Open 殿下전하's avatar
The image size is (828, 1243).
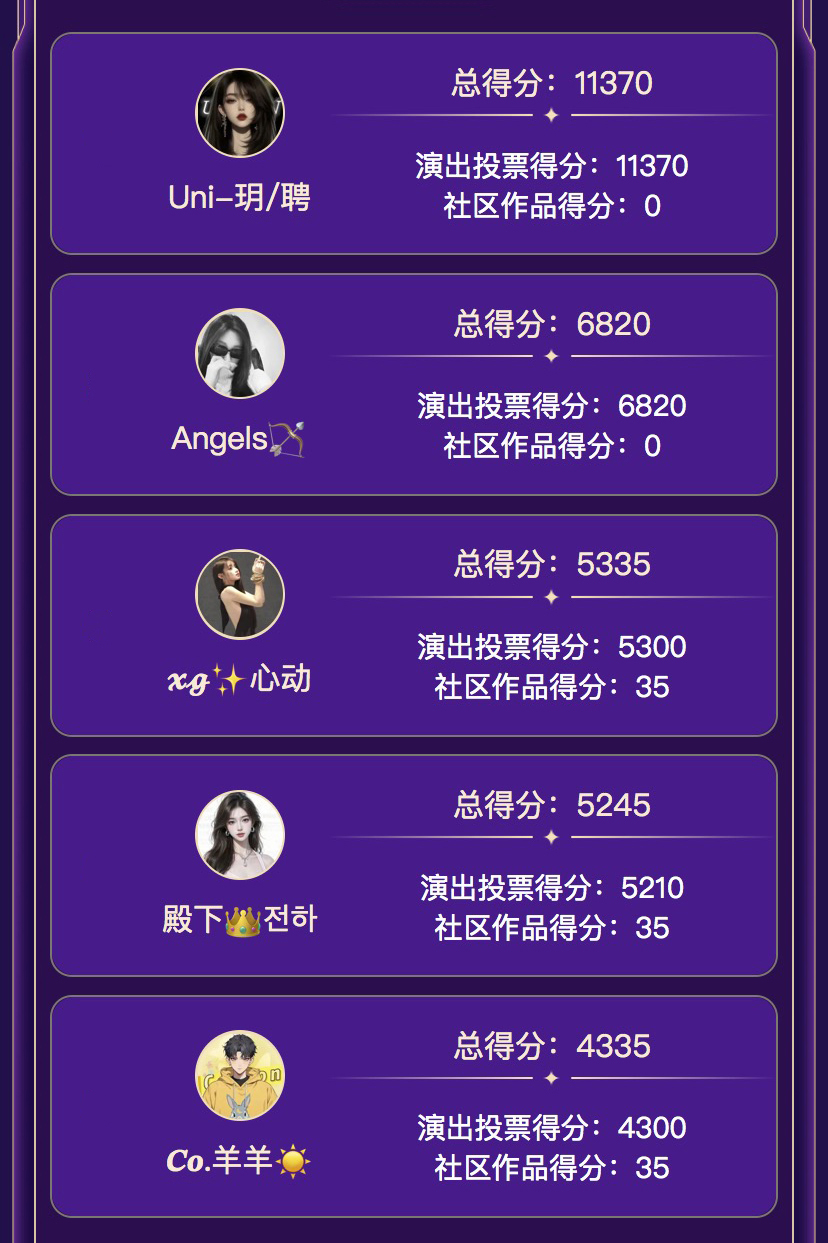pos(240,835)
